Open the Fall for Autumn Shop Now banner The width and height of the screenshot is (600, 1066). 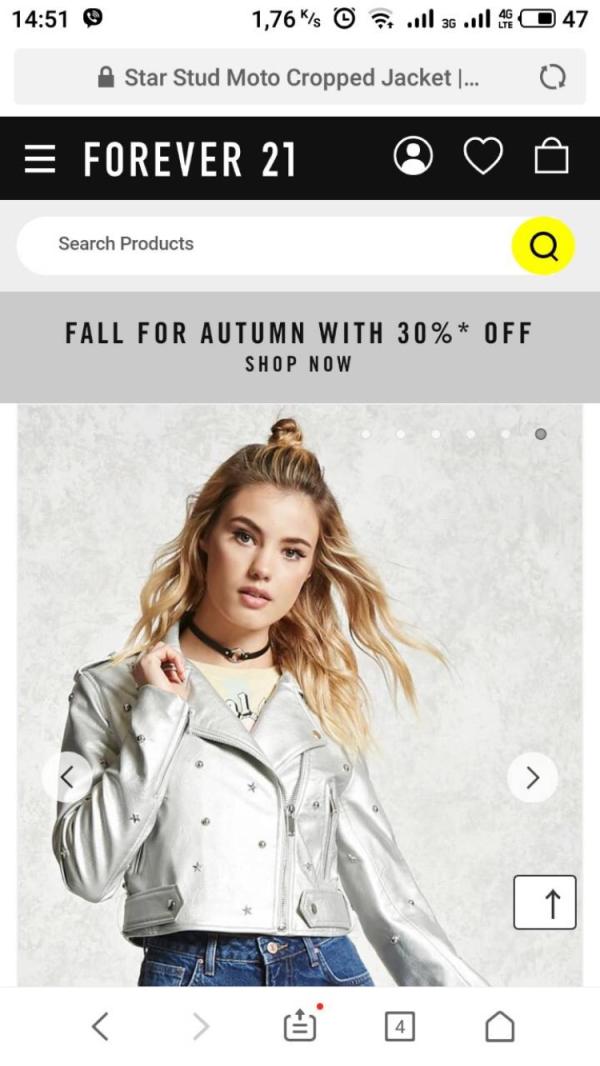[300, 347]
